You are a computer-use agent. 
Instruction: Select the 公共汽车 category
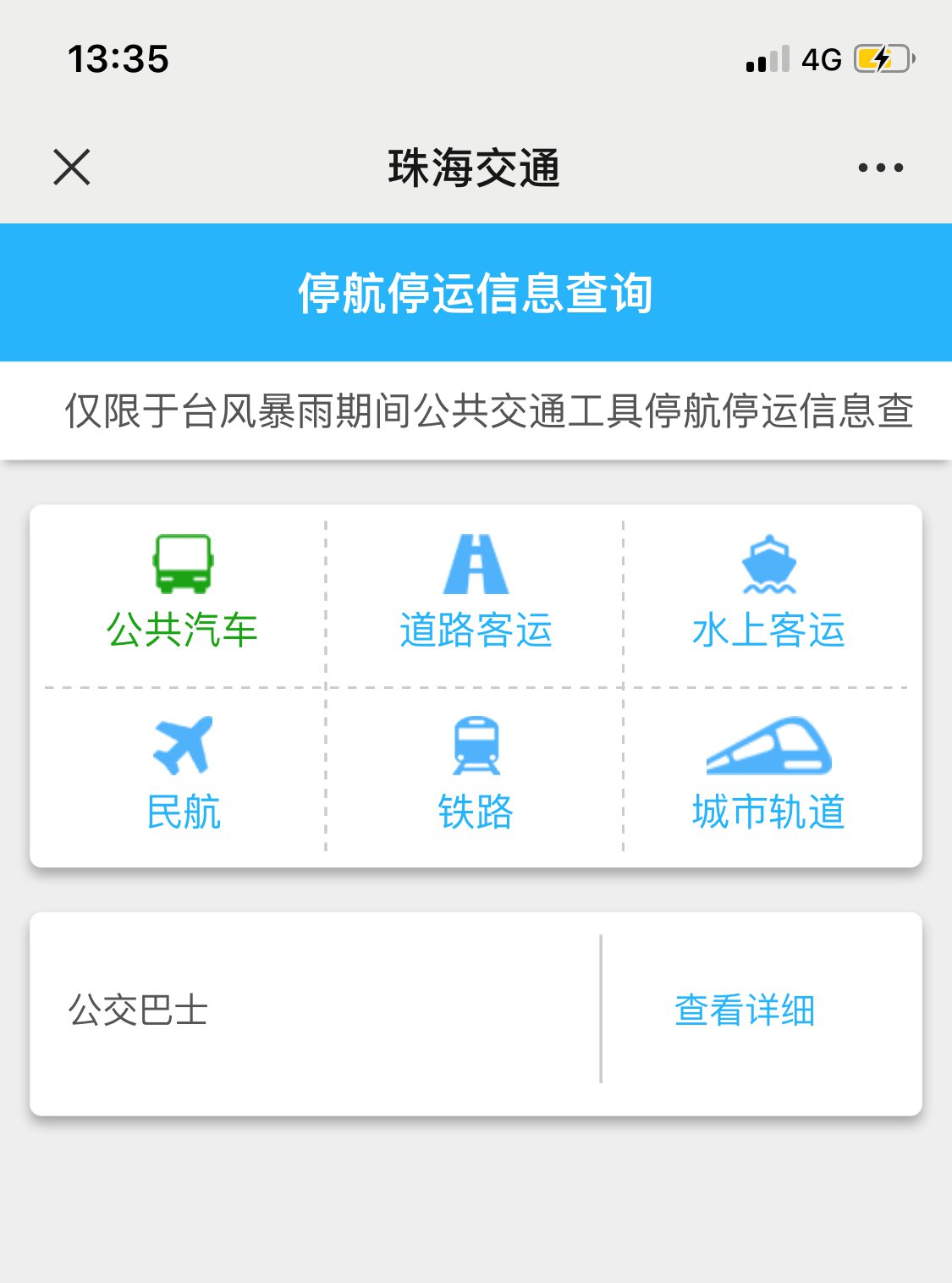182,592
